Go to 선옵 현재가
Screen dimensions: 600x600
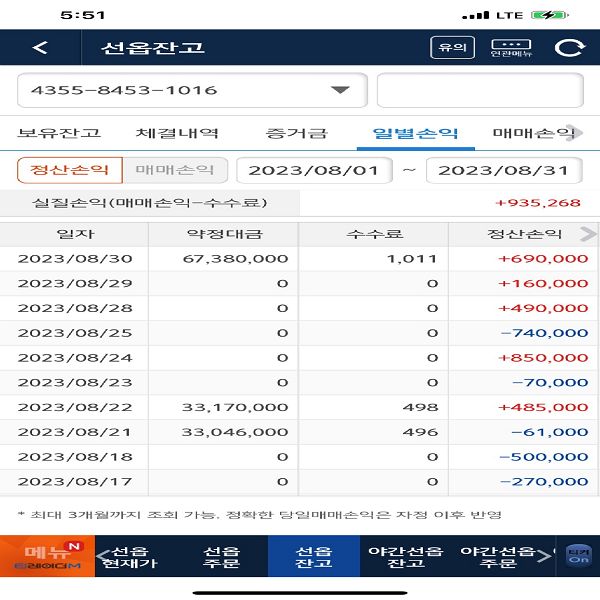tap(133, 556)
